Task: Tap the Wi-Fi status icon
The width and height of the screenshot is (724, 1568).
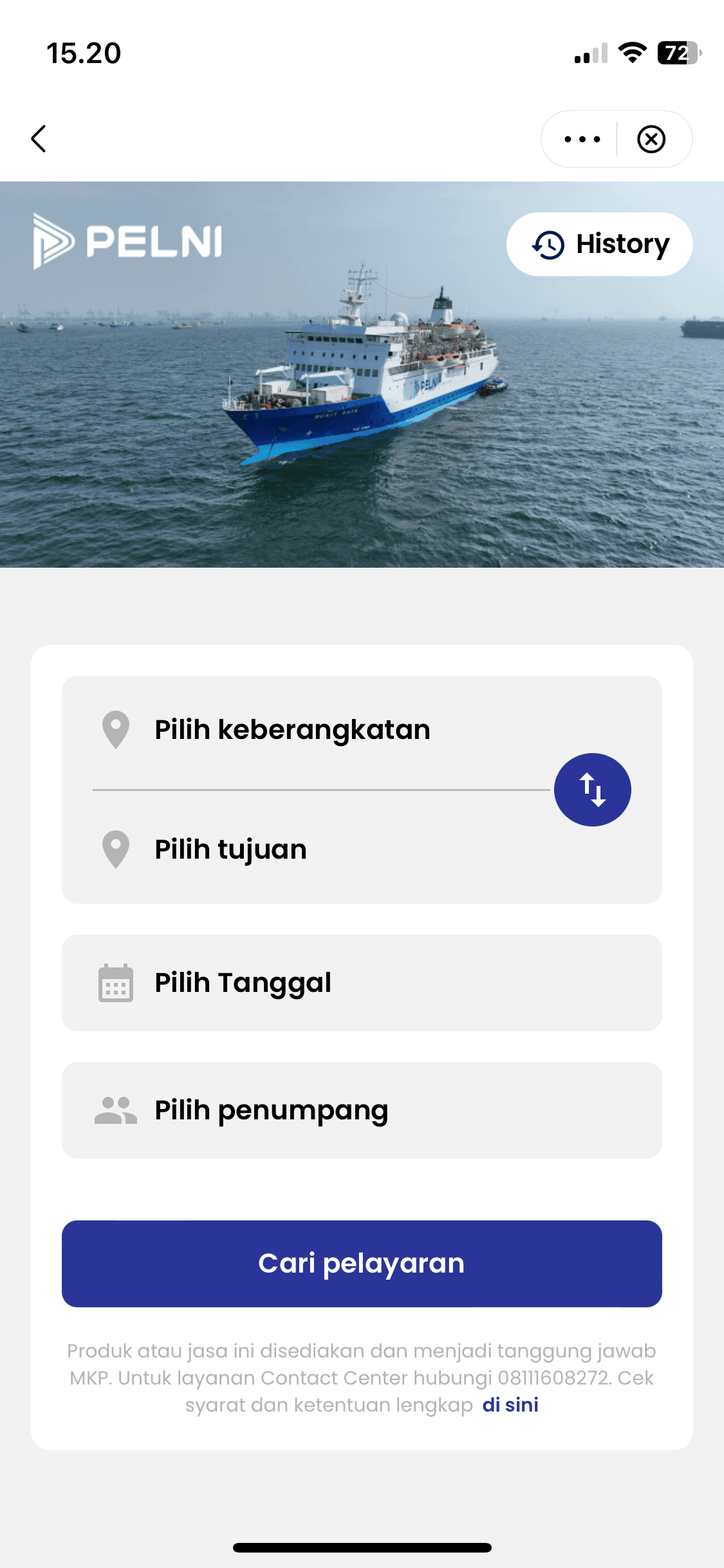Action: (631, 55)
